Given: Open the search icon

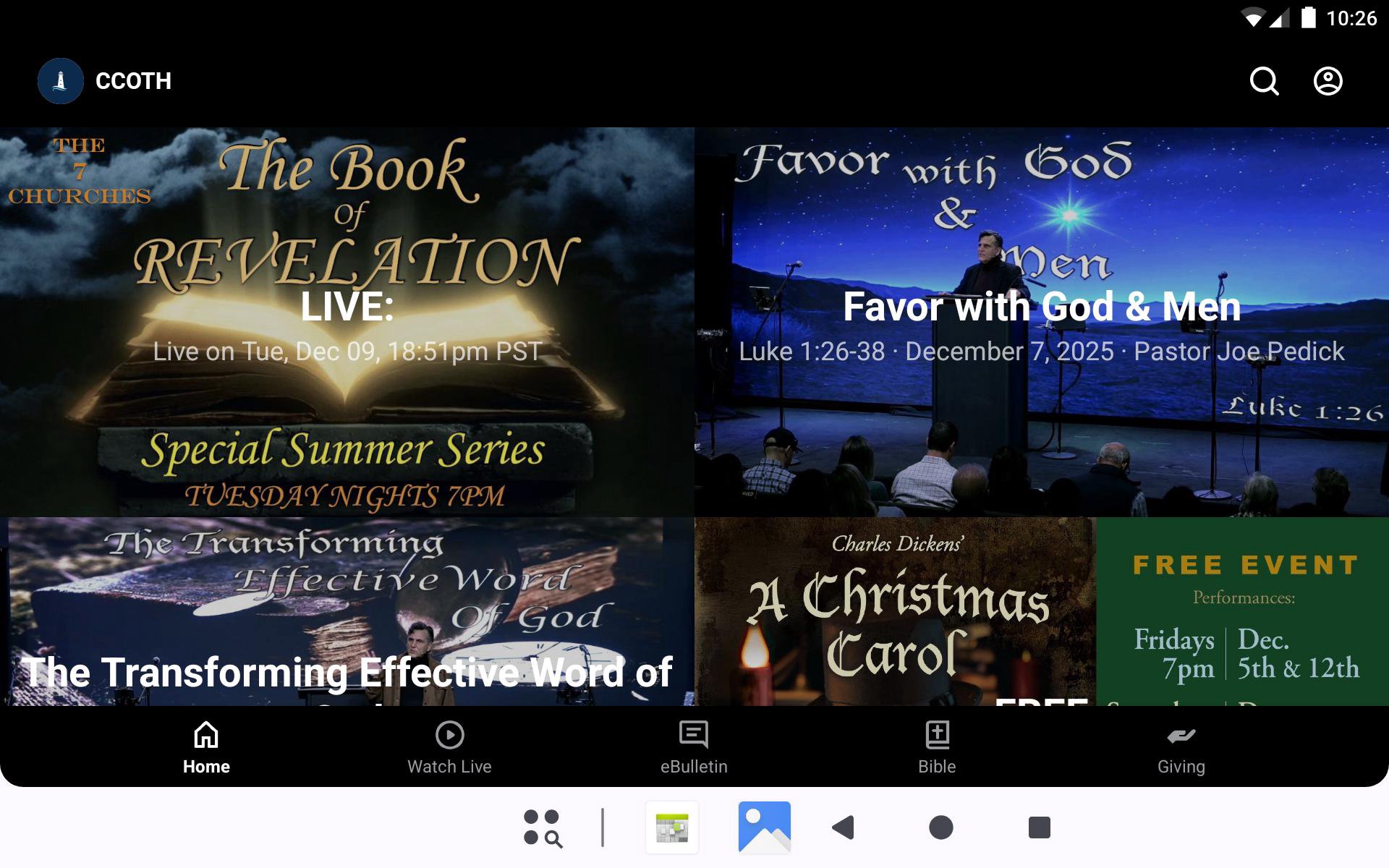Looking at the screenshot, I should tap(1264, 81).
